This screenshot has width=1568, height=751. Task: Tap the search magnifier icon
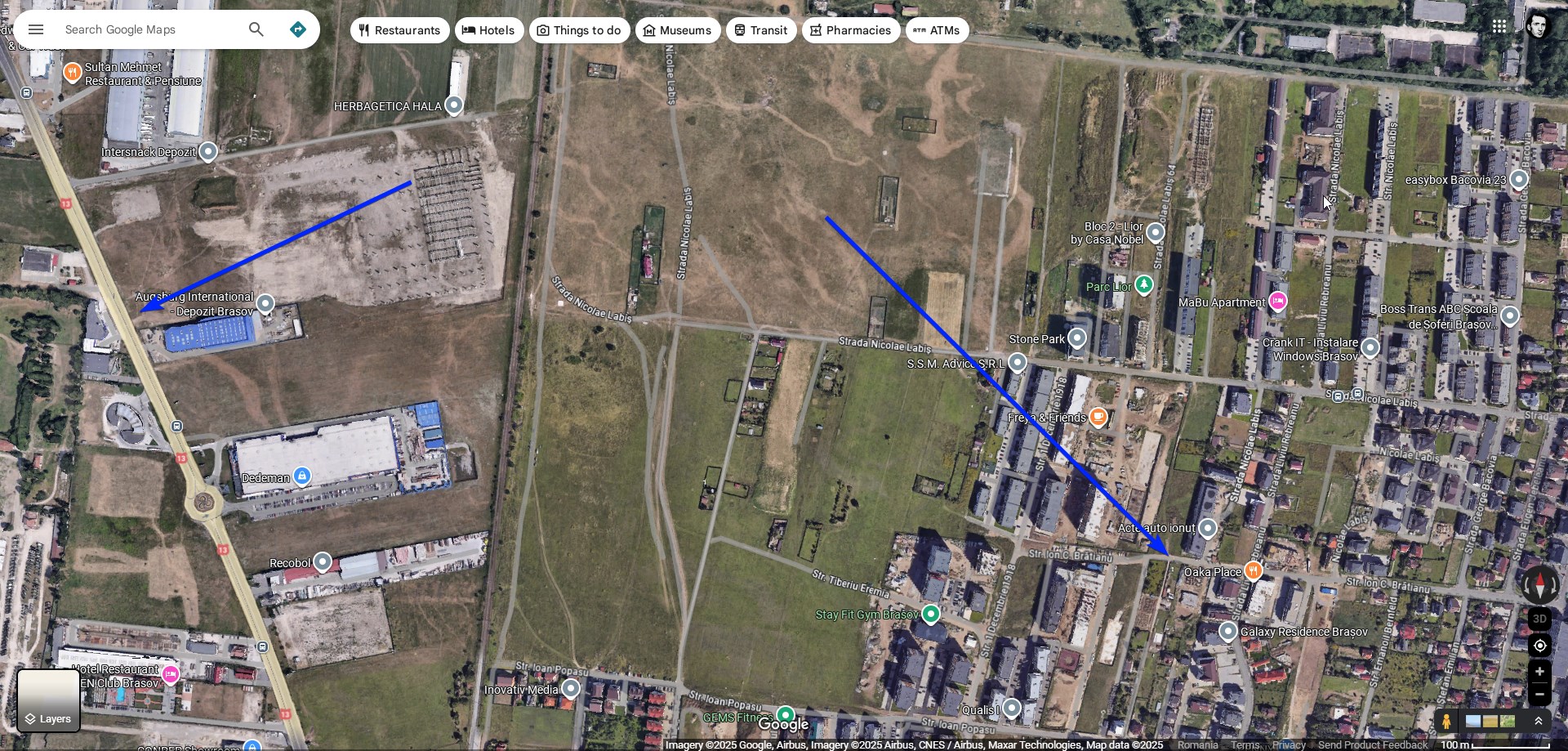(256, 29)
